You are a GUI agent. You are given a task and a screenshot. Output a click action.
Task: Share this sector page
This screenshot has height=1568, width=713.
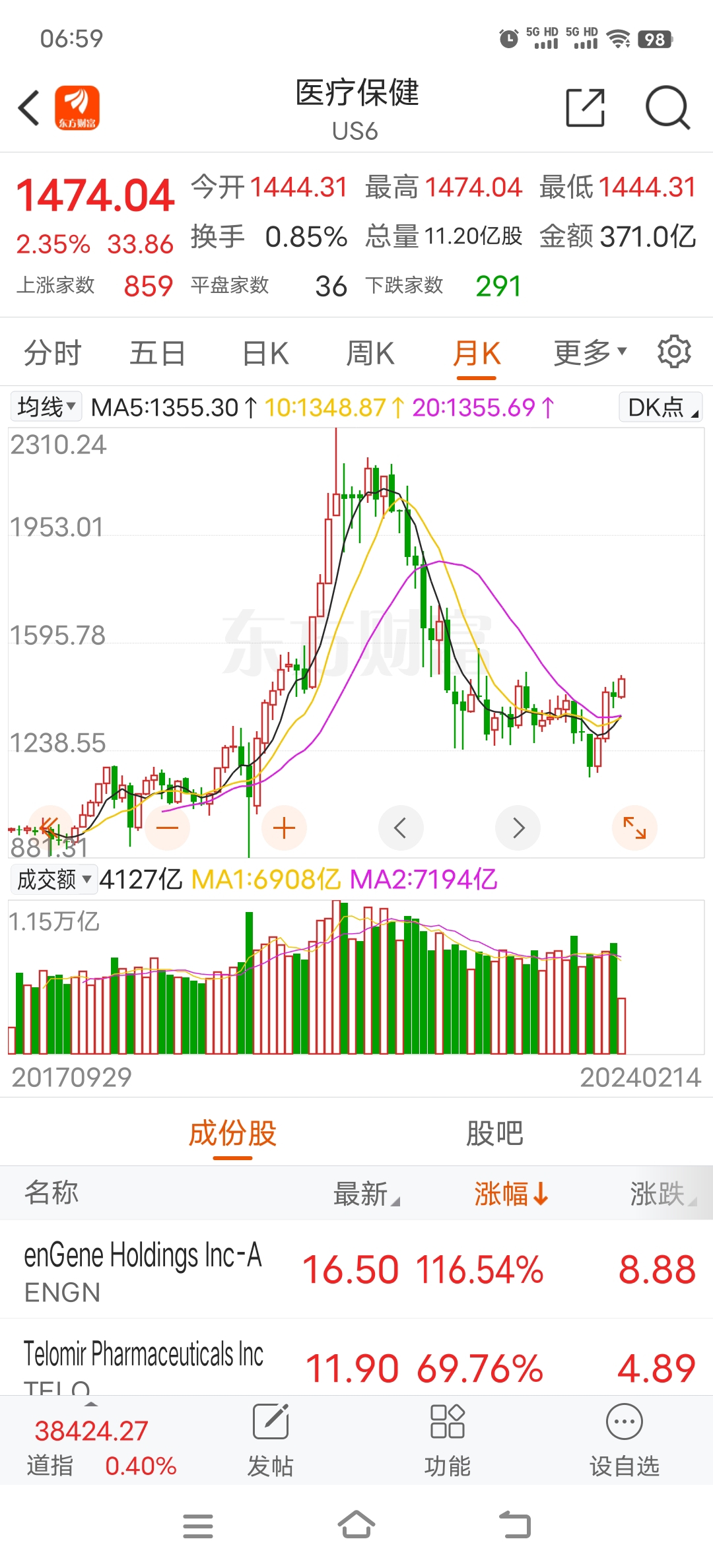pyautogui.click(x=586, y=108)
